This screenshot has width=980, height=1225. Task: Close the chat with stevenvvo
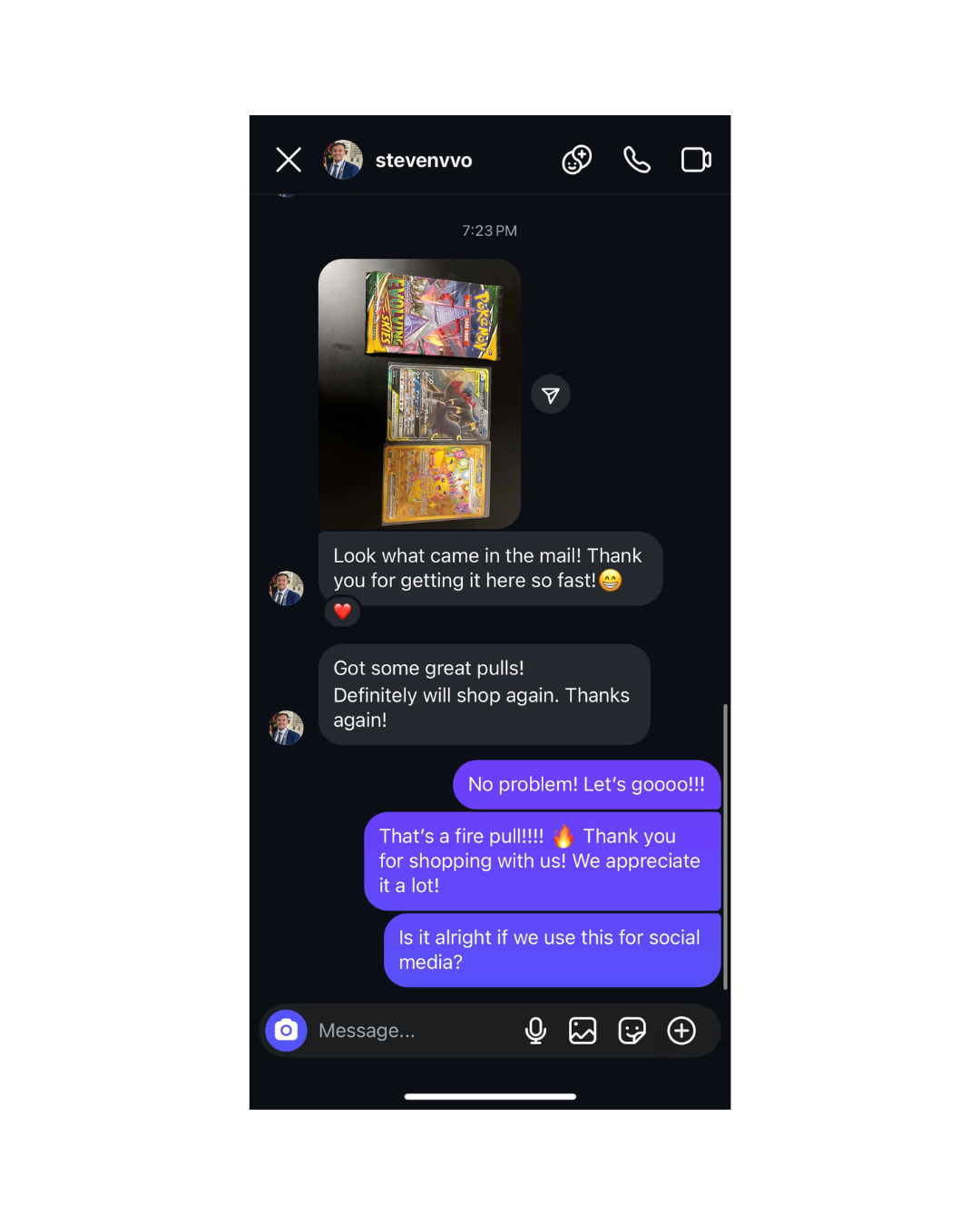coord(289,160)
